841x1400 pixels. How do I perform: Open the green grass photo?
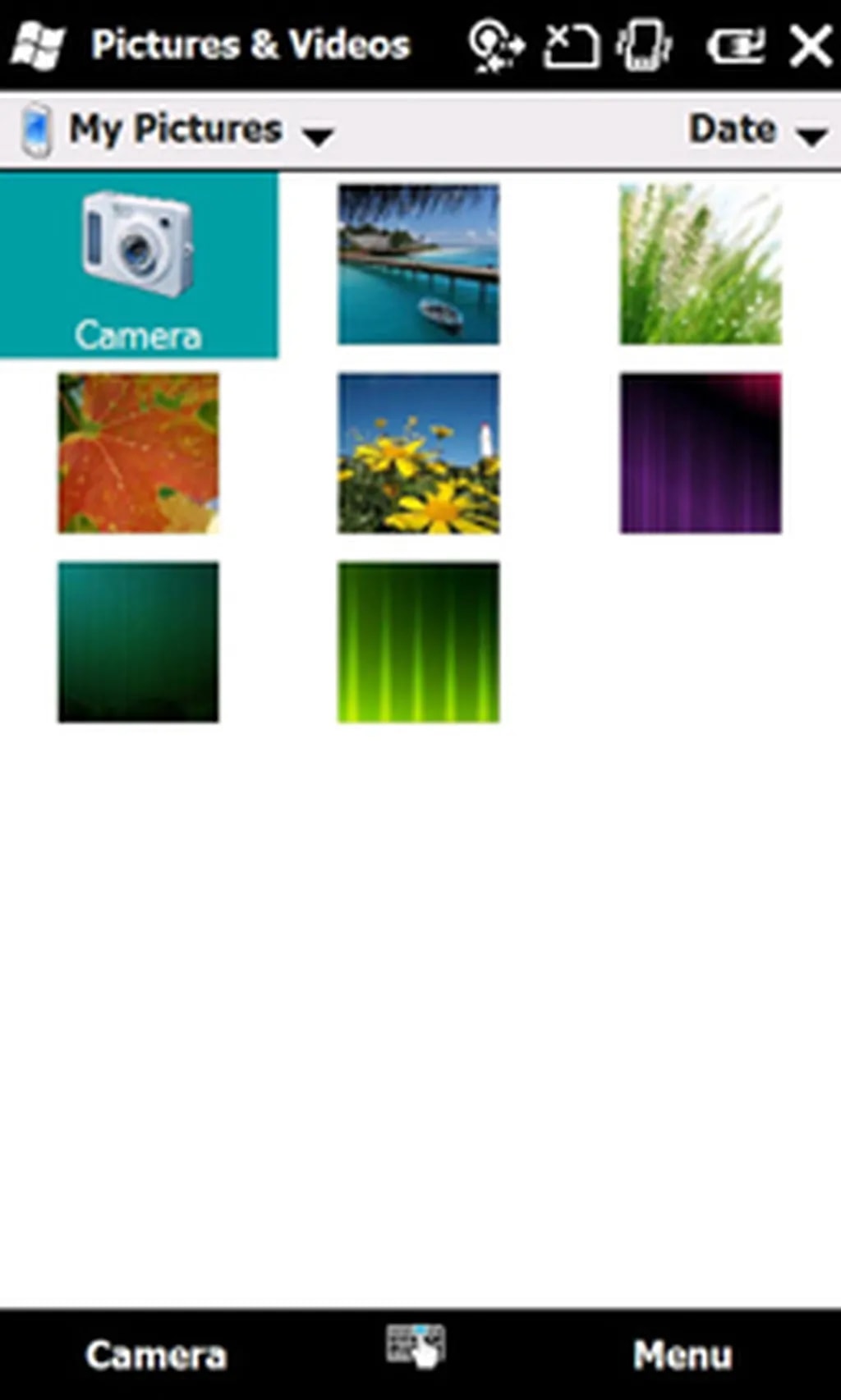[700, 264]
